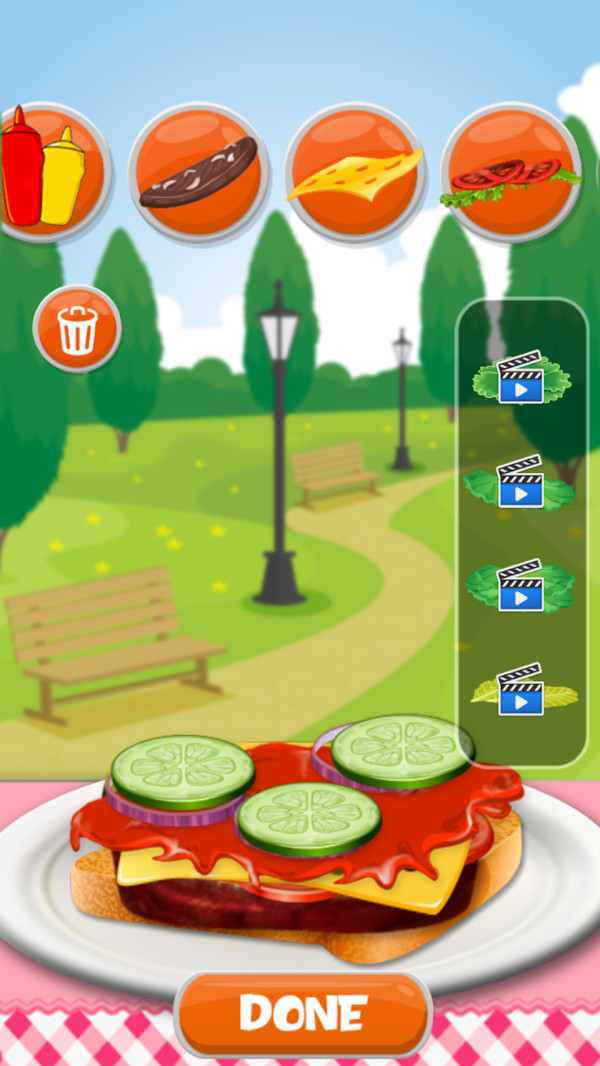
Task: Unlock the first curly lettuce via video
Action: (521, 378)
